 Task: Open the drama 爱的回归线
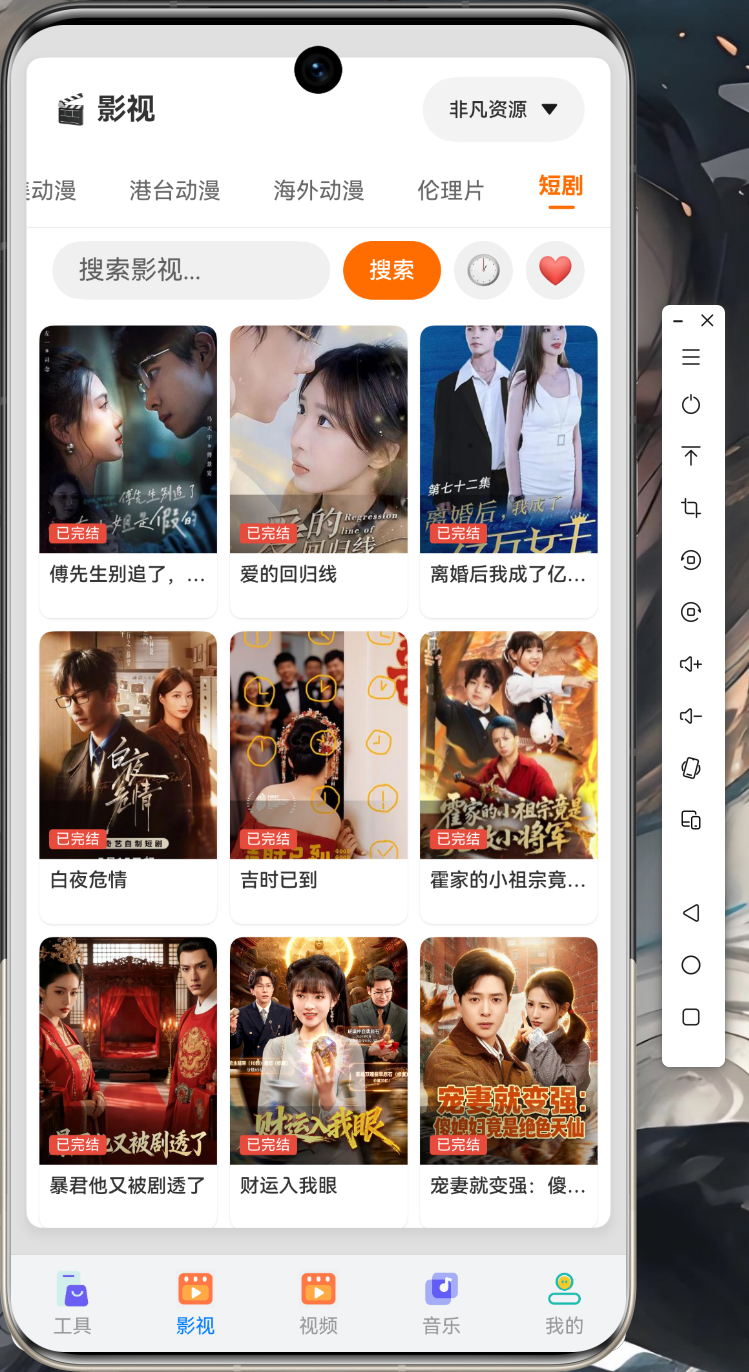tap(318, 471)
